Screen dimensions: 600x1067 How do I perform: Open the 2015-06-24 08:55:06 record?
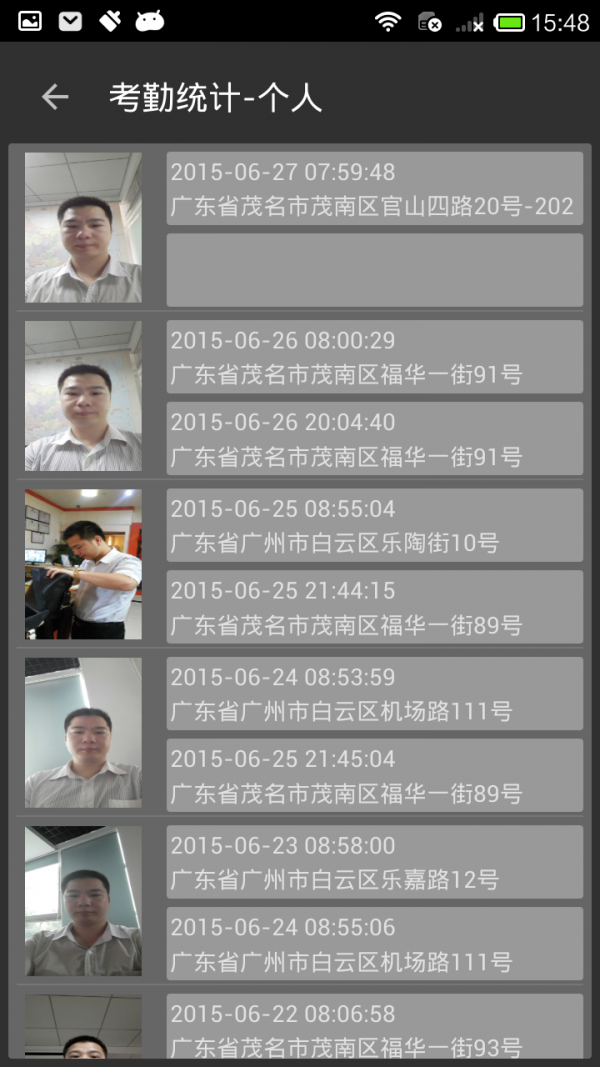[x=374, y=945]
